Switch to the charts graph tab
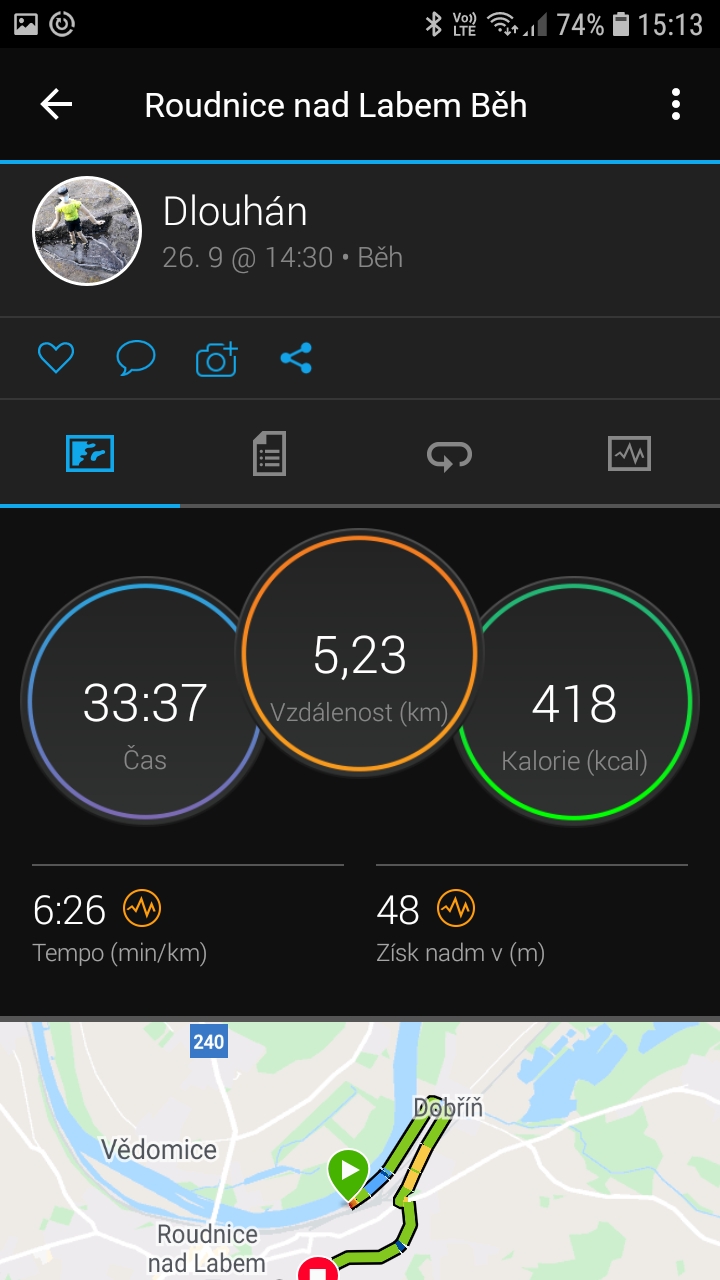This screenshot has height=1280, width=720. pyautogui.click(x=629, y=454)
